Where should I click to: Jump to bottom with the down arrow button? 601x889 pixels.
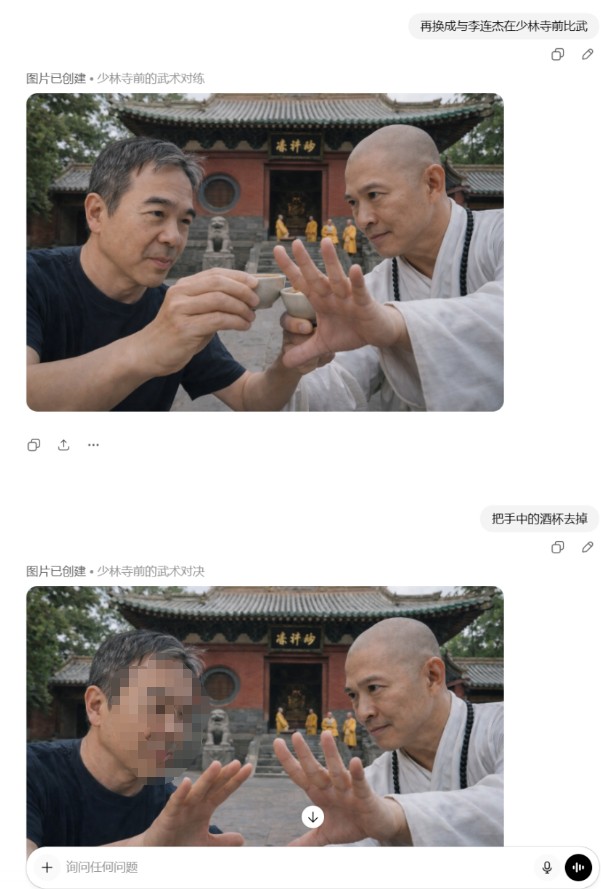tap(313, 817)
